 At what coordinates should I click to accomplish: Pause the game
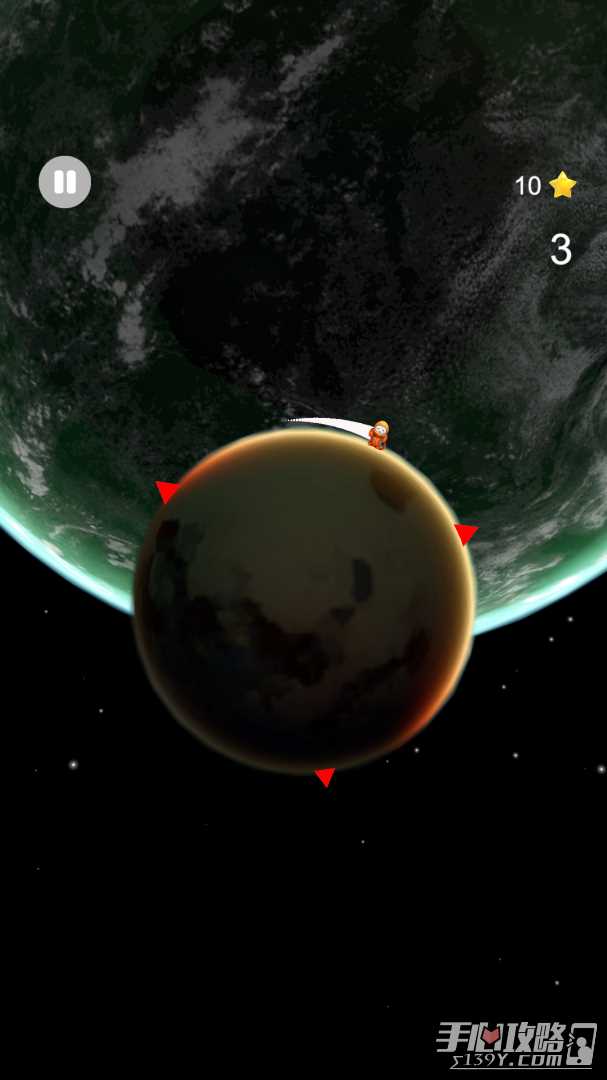[65, 182]
